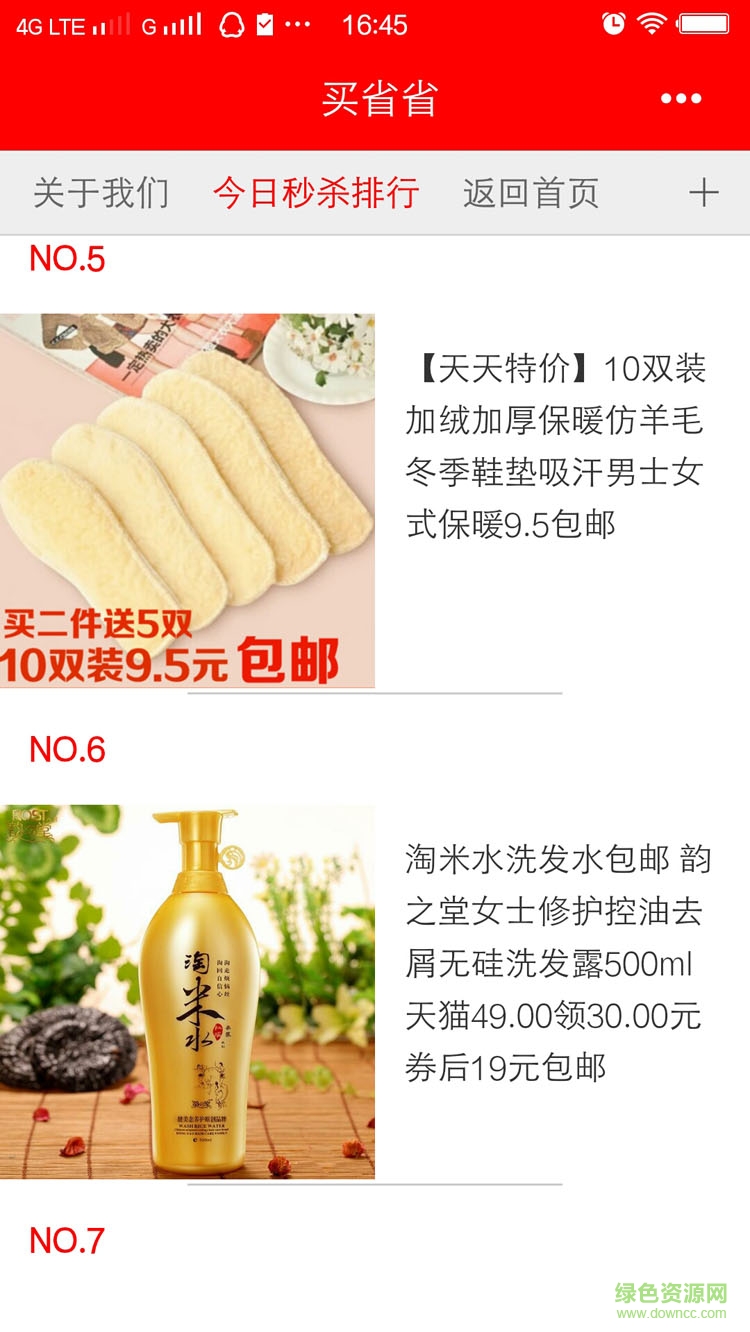750x1332 pixels.
Task: Select the 今日秒杀排行 tab
Action: click(315, 193)
